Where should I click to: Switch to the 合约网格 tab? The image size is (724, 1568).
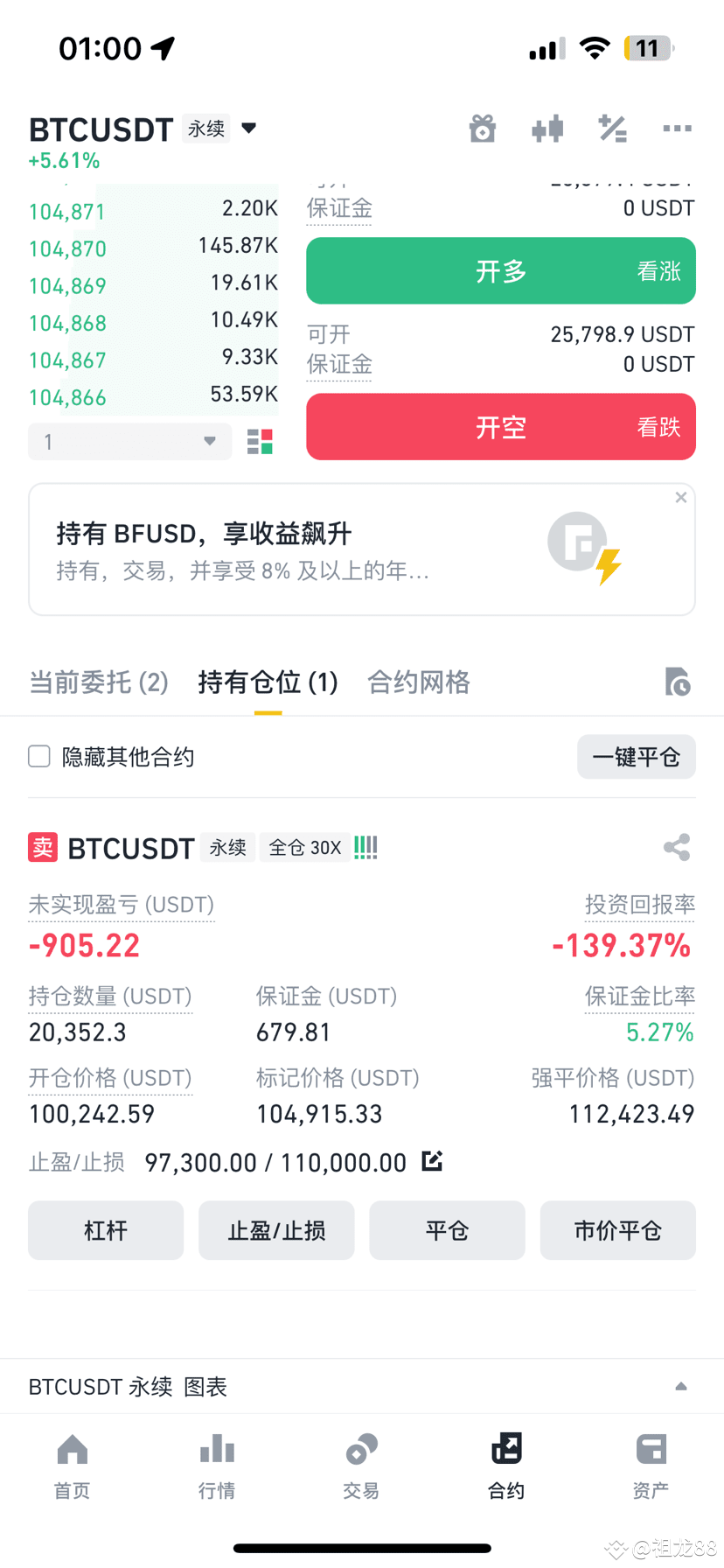coord(418,682)
